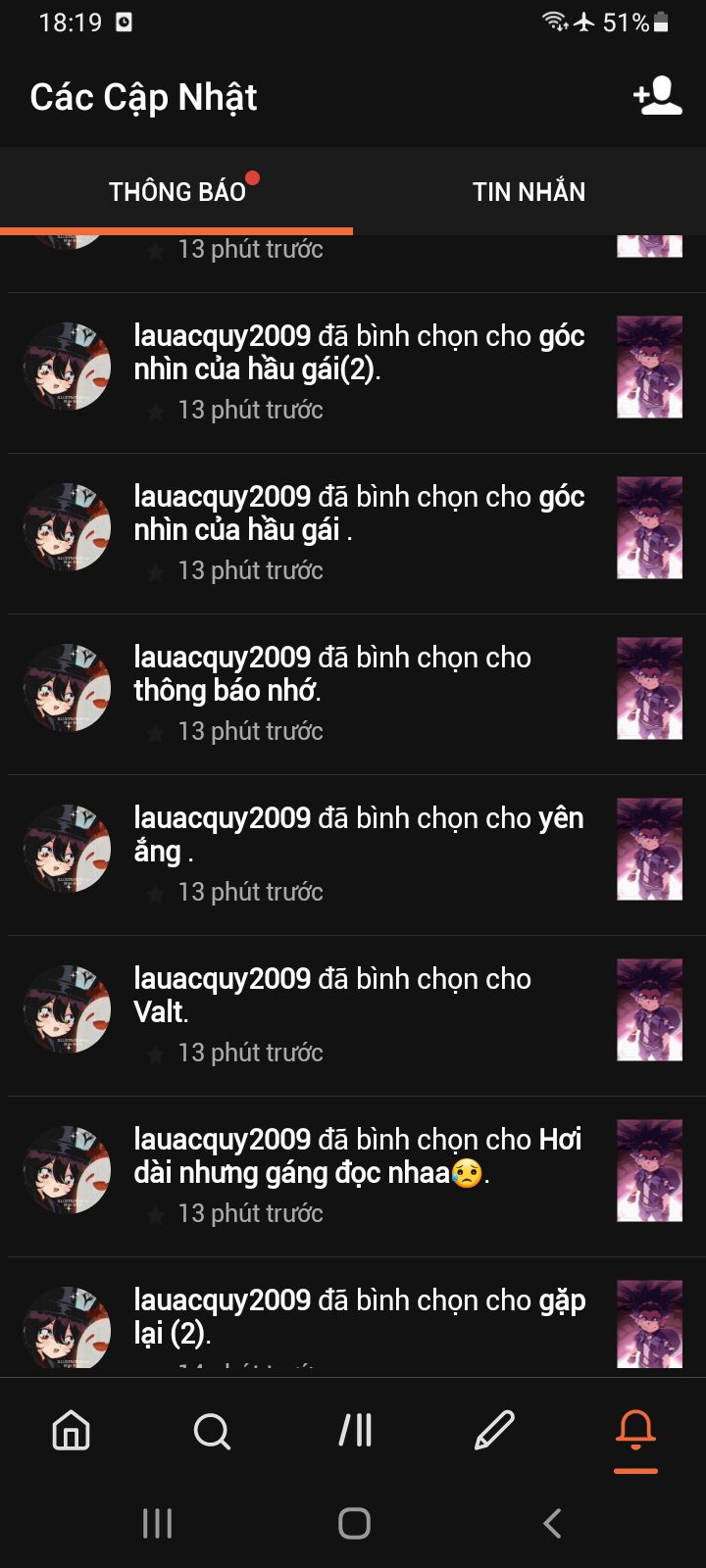This screenshot has height=1568, width=706.
Task: Tap the system back button
Action: click(x=552, y=1523)
